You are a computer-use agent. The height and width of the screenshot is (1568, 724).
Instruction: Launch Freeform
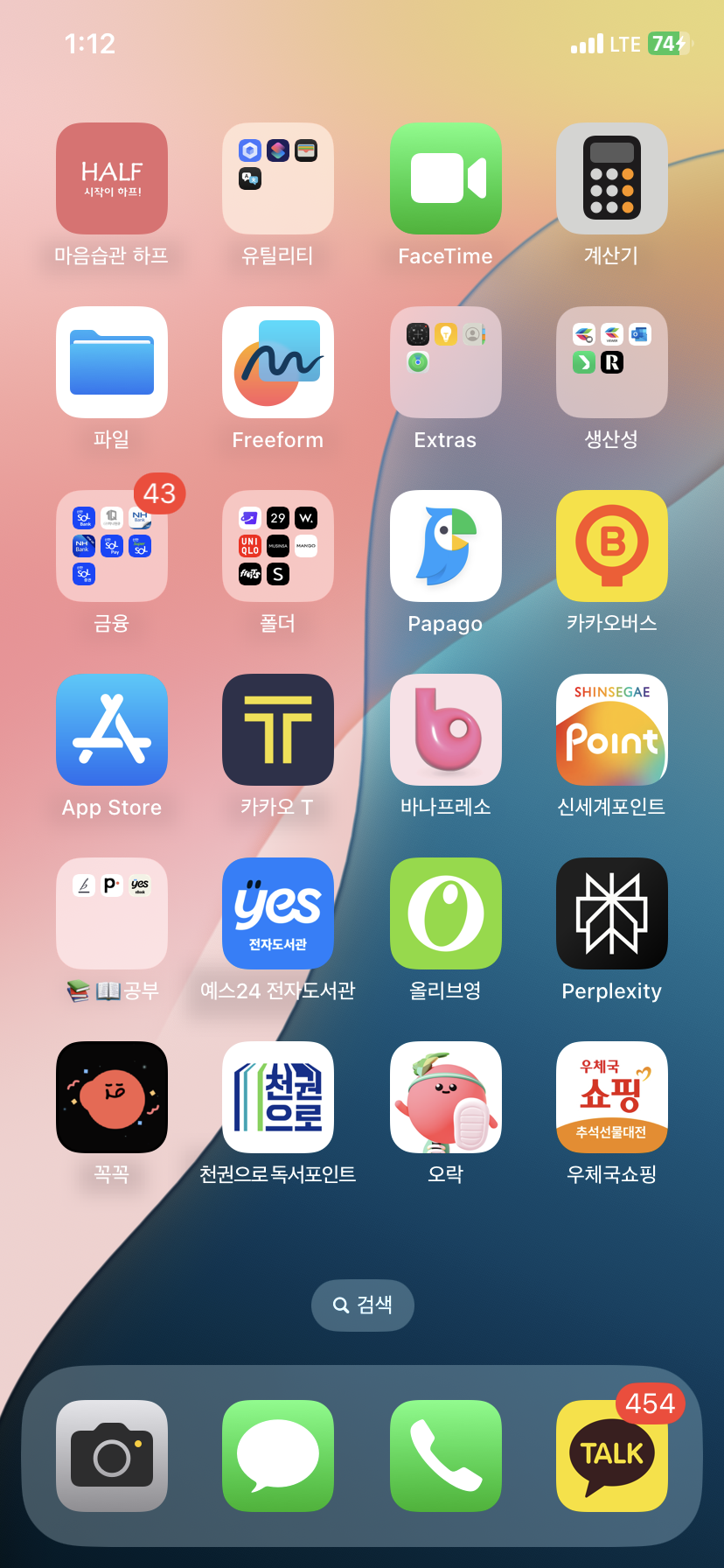click(278, 362)
